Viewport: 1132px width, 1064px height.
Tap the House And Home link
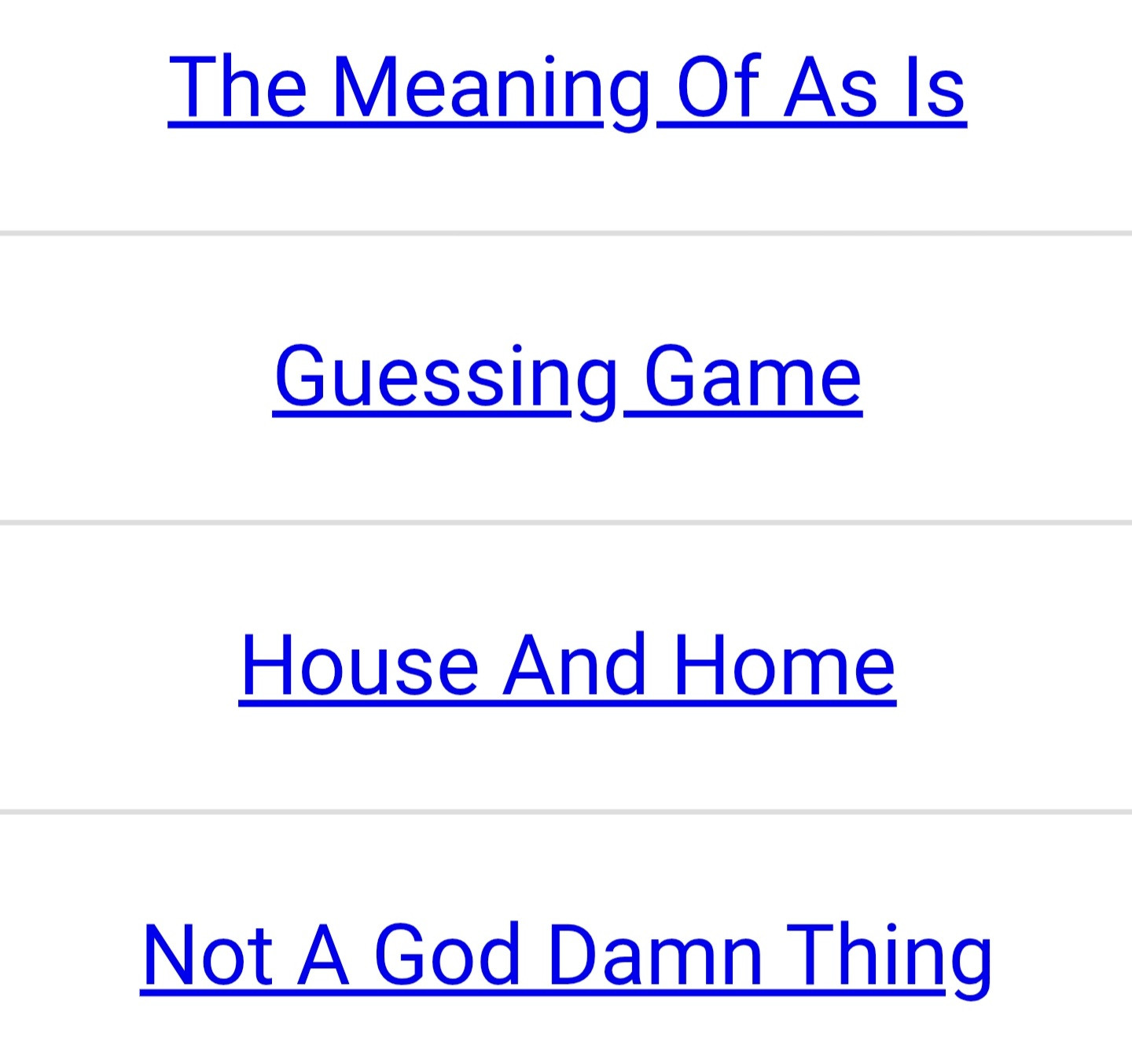click(x=567, y=666)
